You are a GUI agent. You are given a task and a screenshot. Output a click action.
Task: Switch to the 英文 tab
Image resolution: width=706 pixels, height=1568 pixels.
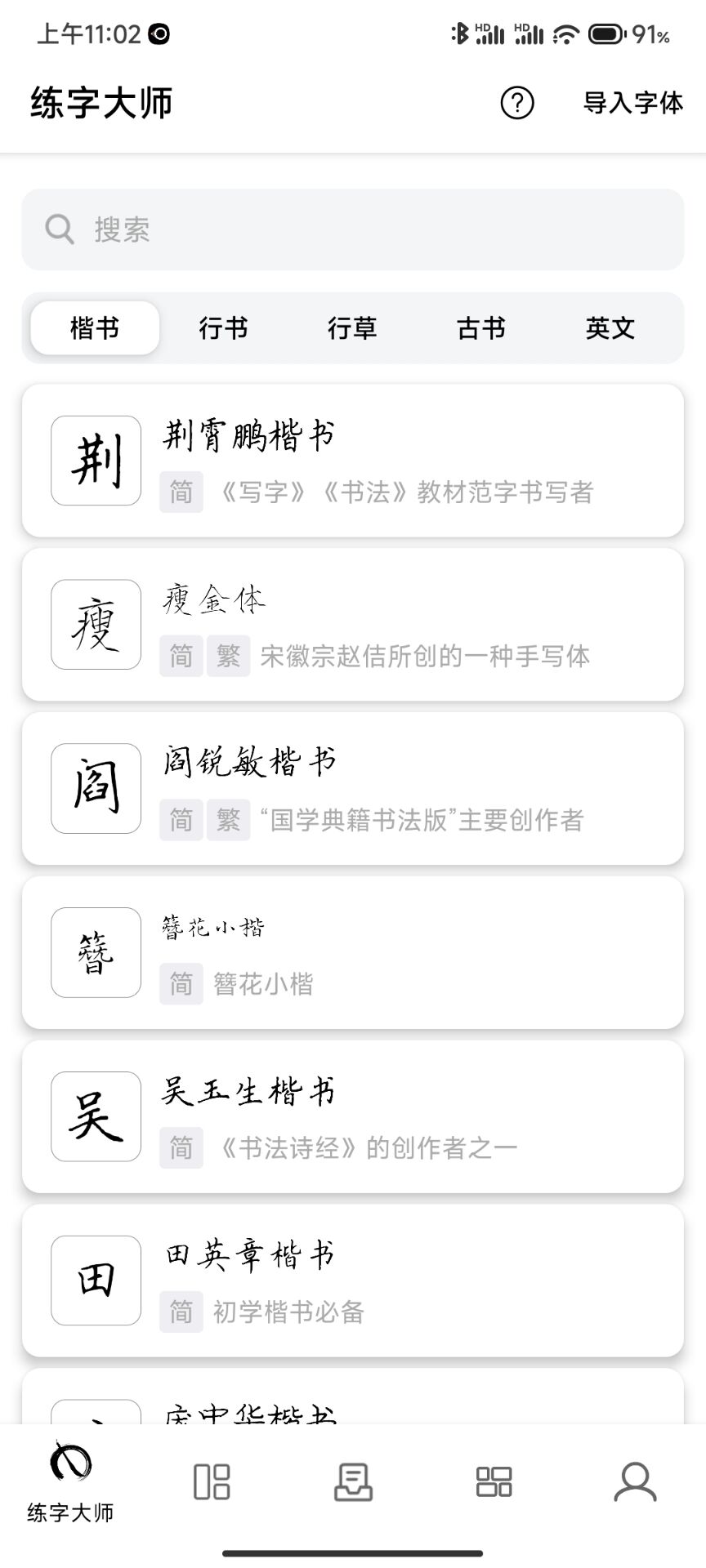tap(610, 328)
